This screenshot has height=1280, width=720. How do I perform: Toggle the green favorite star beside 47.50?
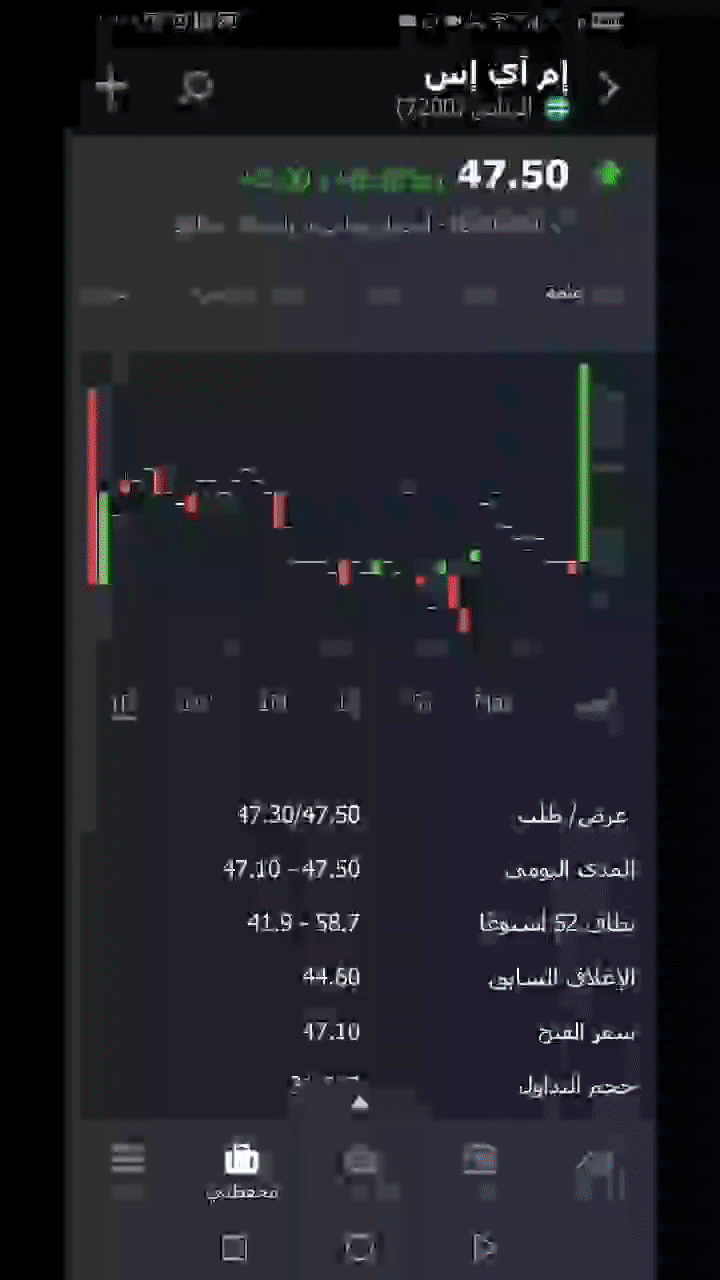point(608,175)
